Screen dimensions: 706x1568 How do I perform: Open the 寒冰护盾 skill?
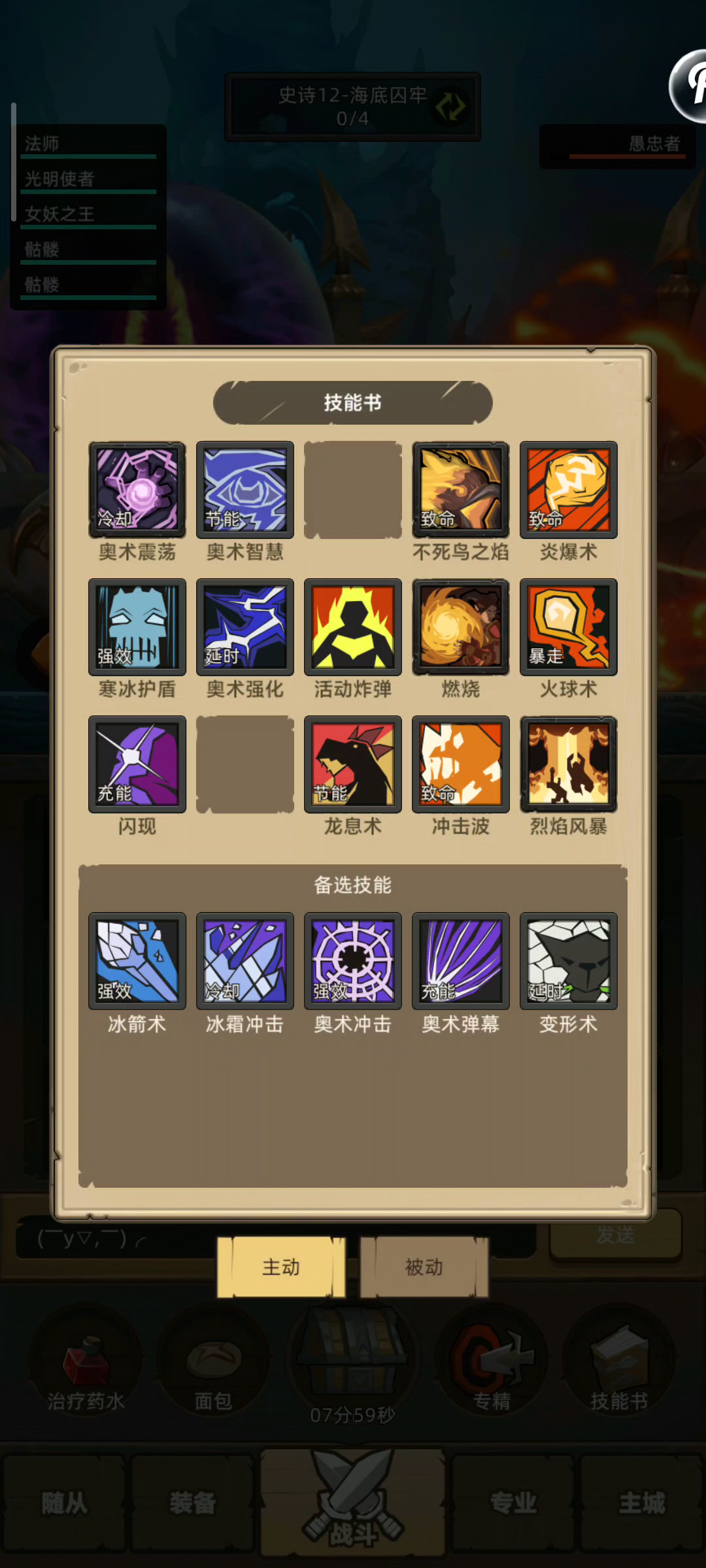137,627
